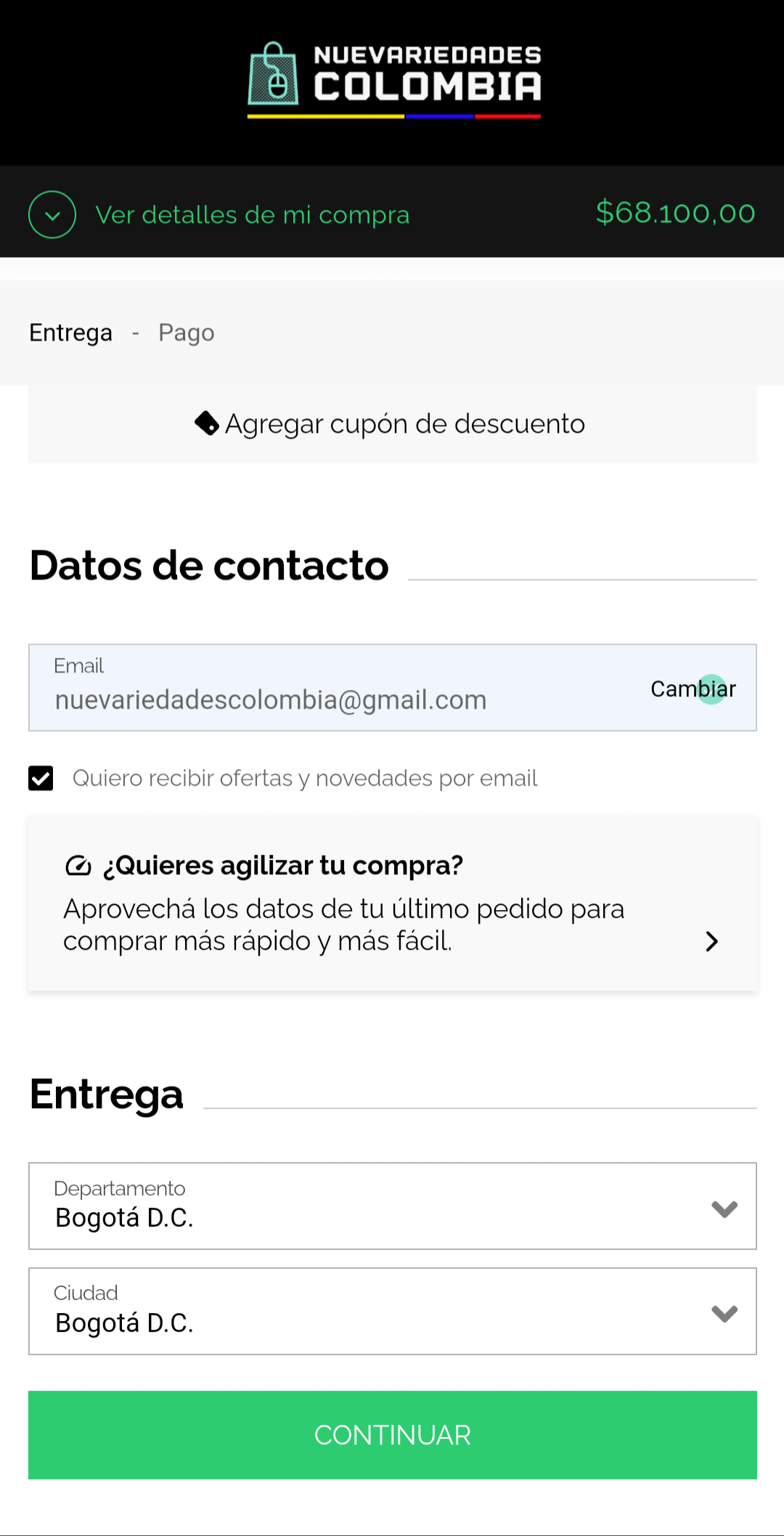The height and width of the screenshot is (1536, 784).
Task: Open the Ciudad dropdown
Action: click(392, 1311)
